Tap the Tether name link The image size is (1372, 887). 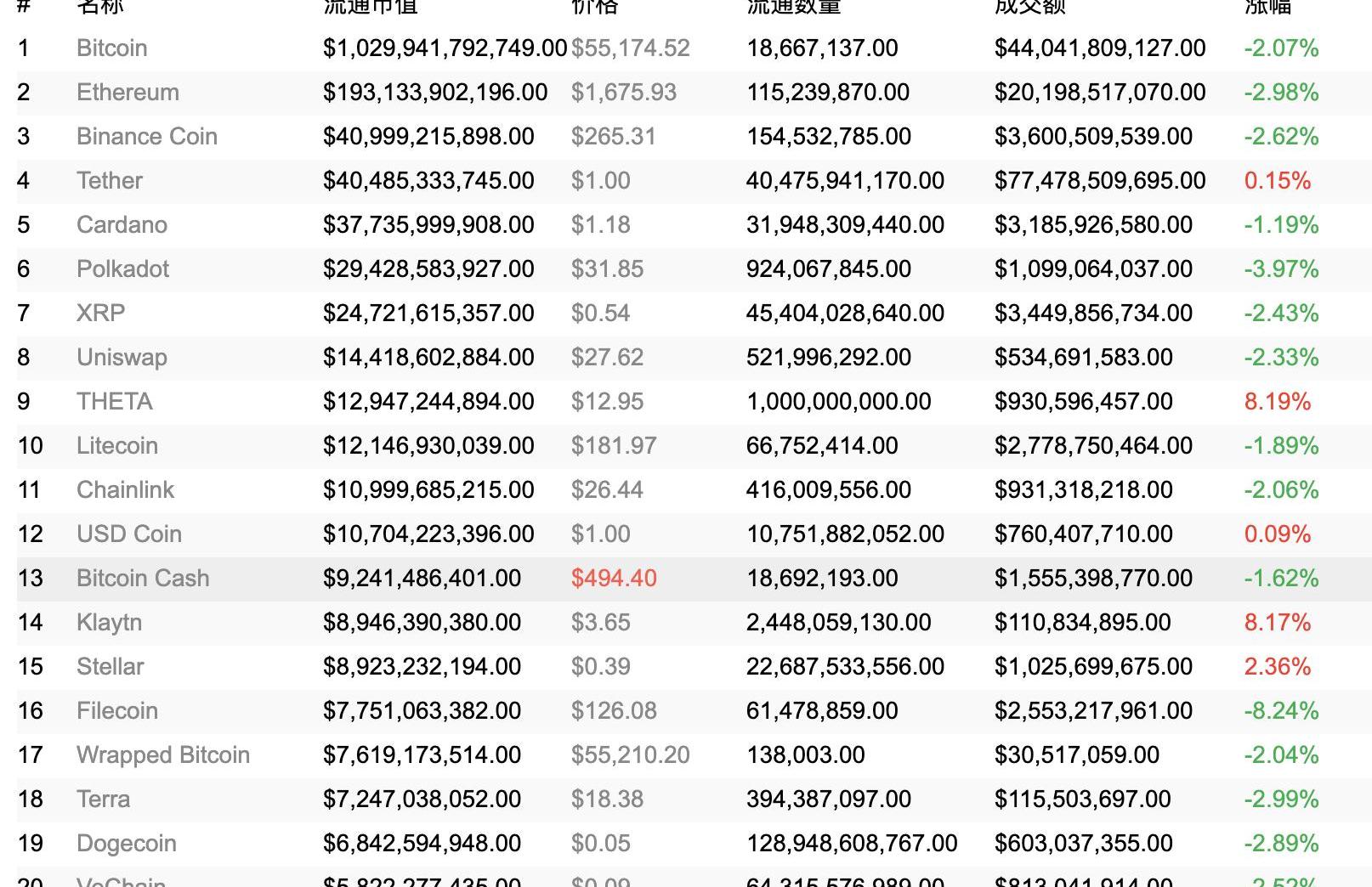click(109, 180)
